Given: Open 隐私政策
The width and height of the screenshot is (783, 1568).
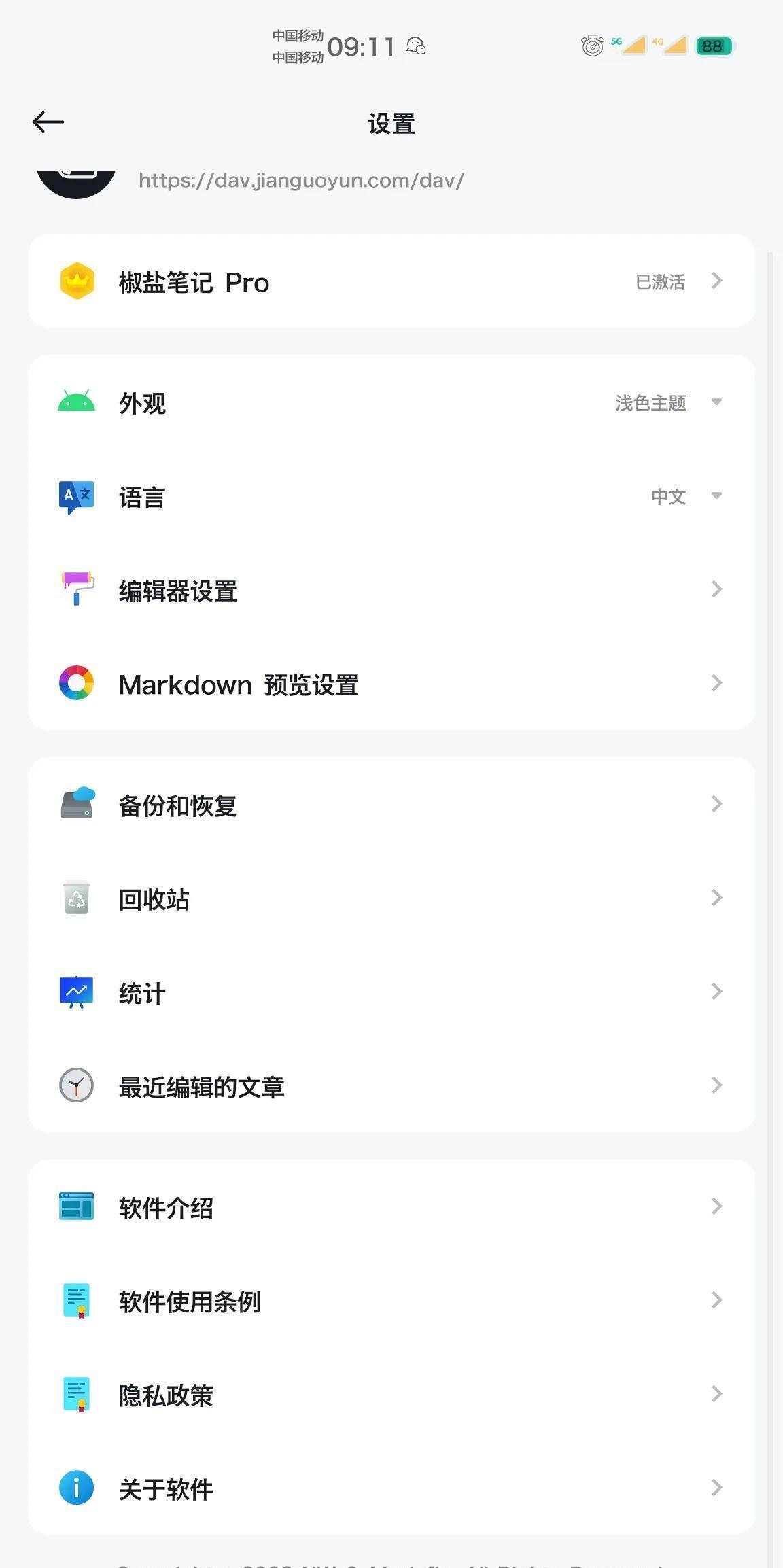Looking at the screenshot, I should [391, 1395].
